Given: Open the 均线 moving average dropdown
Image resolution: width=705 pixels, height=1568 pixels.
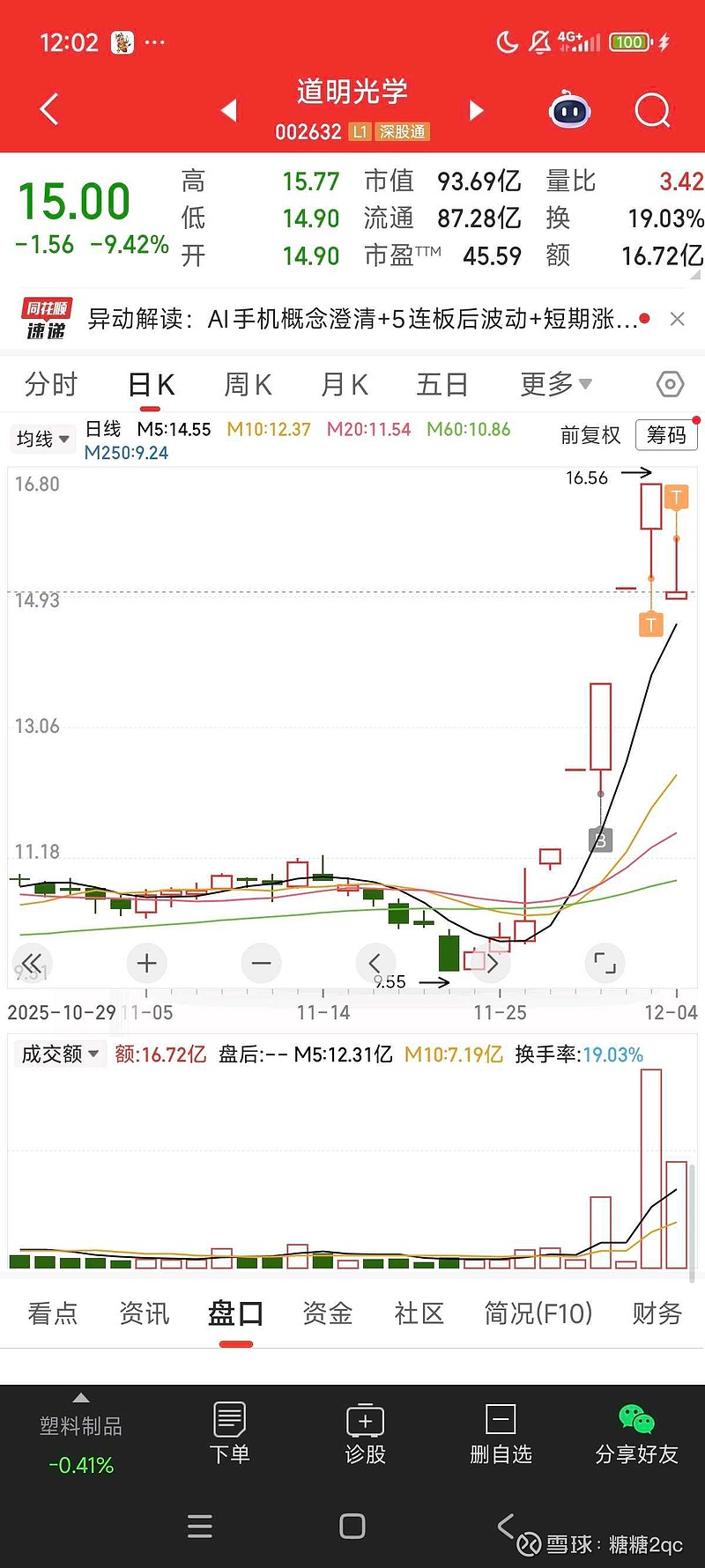Looking at the screenshot, I should (42, 438).
